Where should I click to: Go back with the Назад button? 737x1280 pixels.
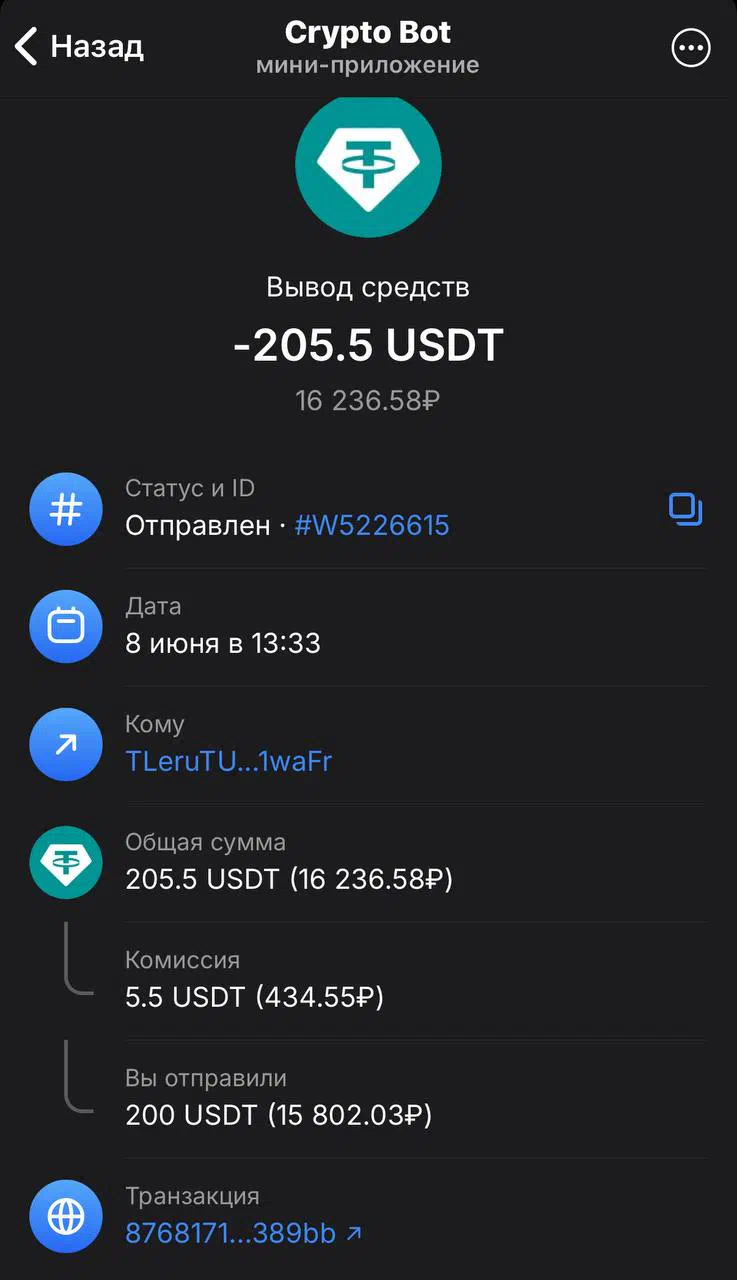point(79,46)
